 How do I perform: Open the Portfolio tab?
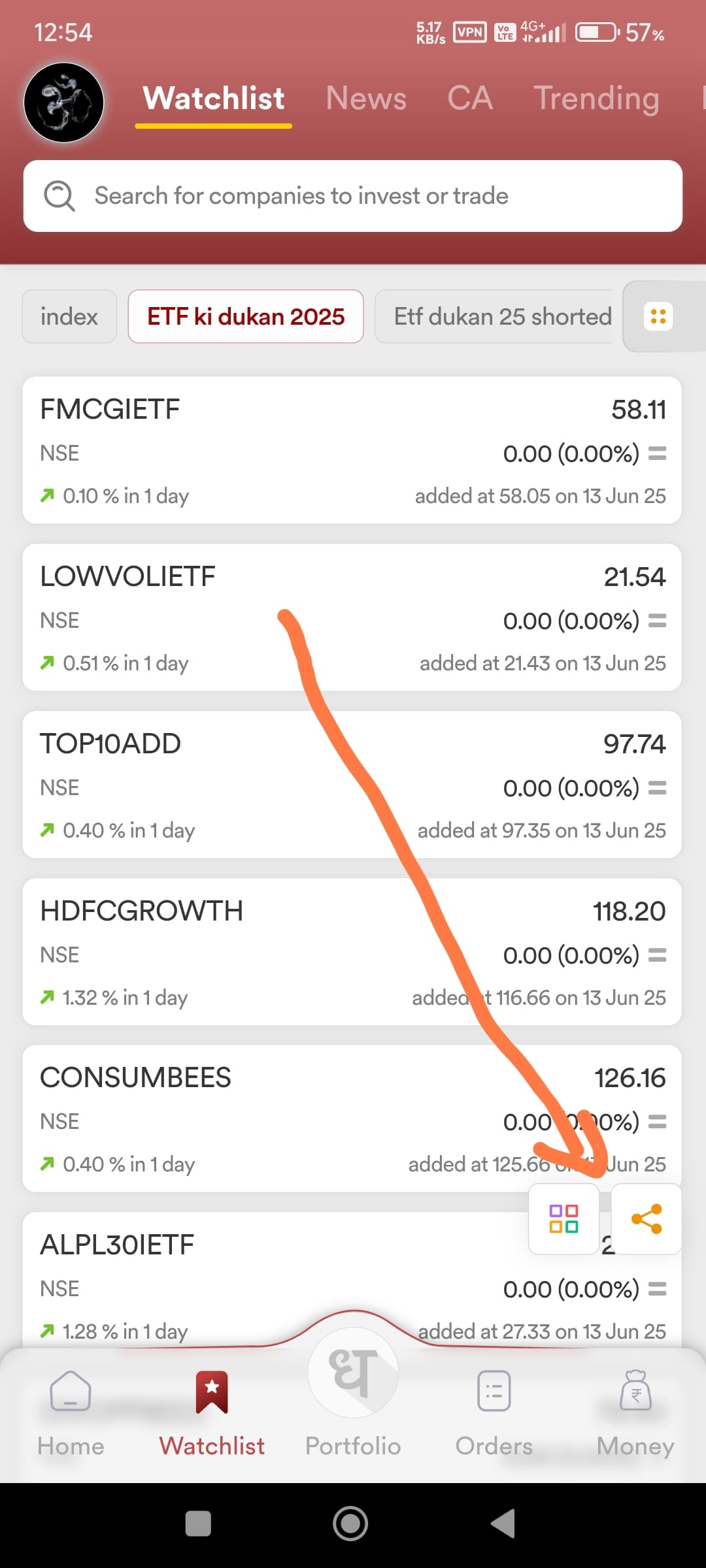click(x=353, y=1405)
